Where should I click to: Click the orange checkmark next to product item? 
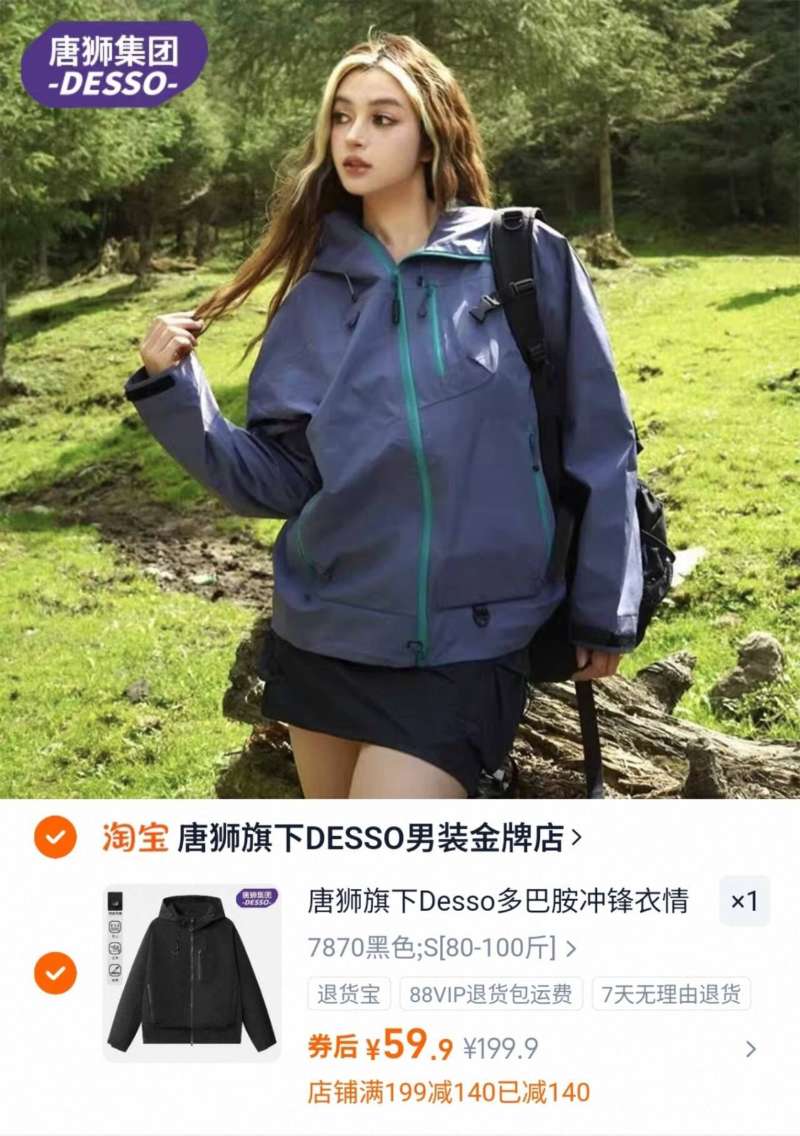(55, 971)
